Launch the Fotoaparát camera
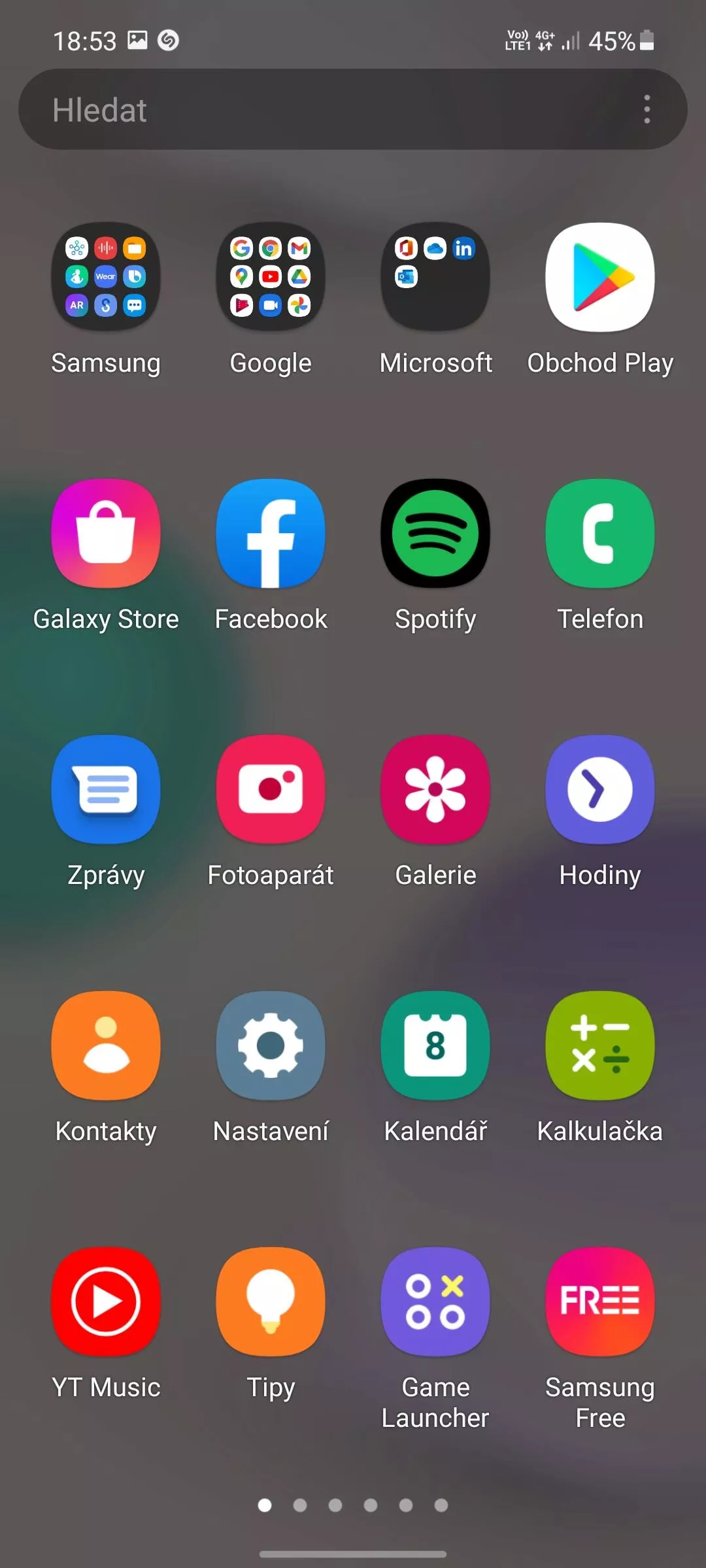Viewport: 706px width, 1568px height. click(x=271, y=789)
